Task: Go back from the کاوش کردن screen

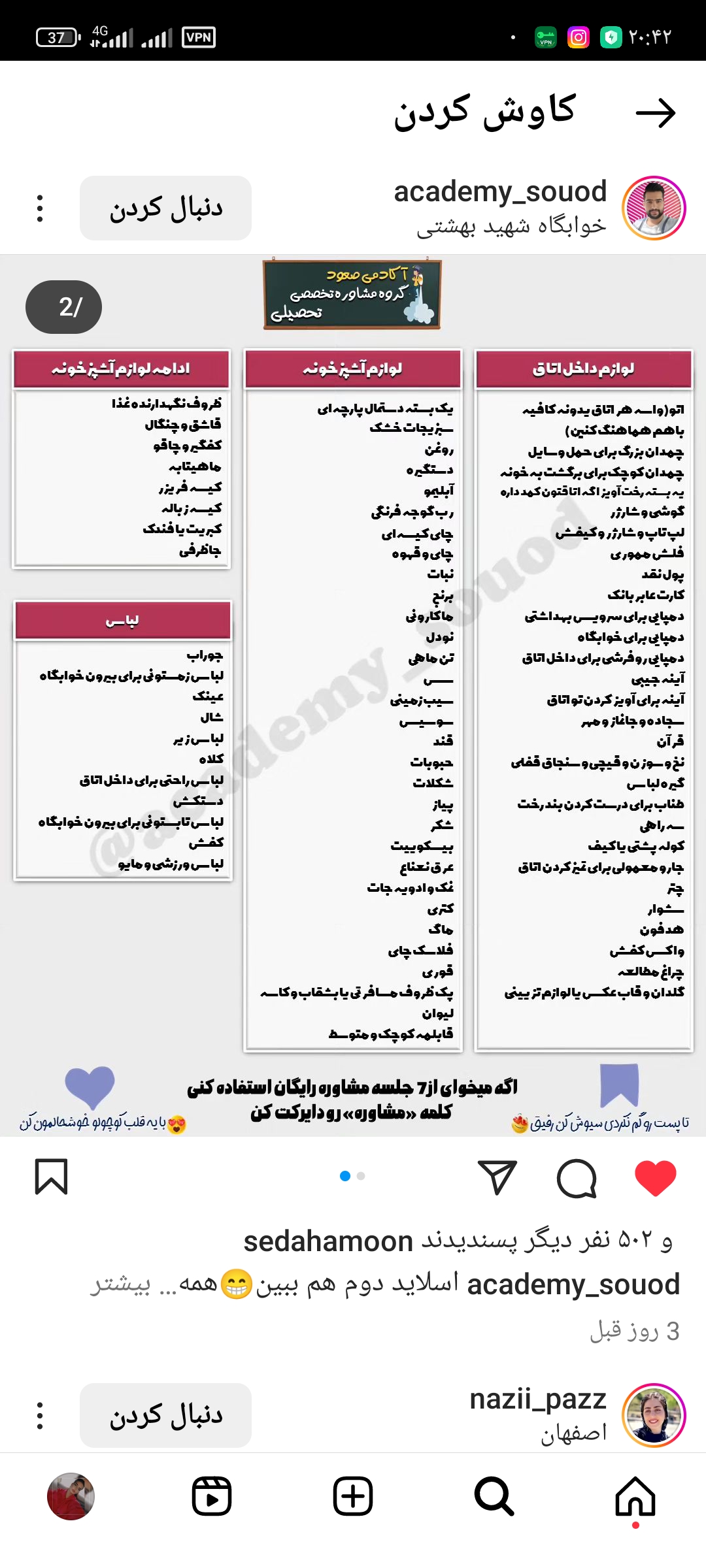Action: 656,114
